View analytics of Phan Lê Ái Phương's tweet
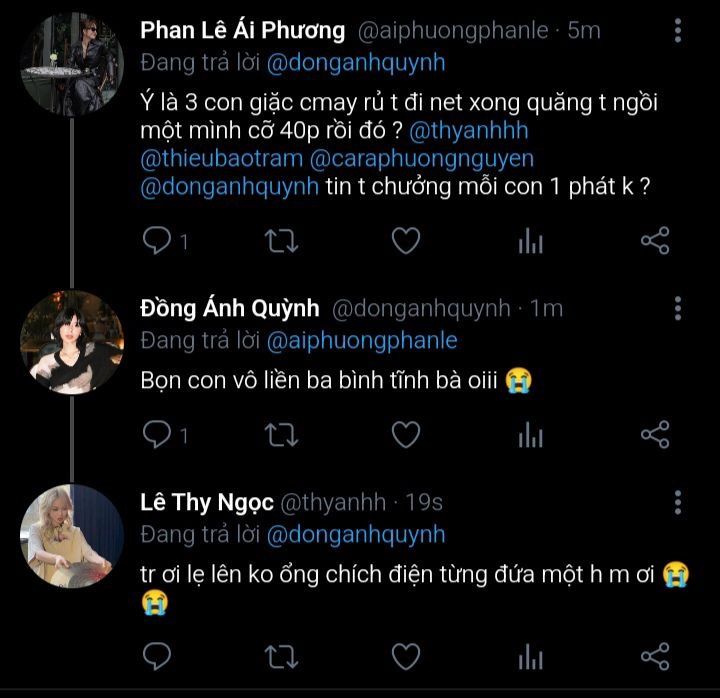Viewport: 720px width, 698px height. pos(530,240)
